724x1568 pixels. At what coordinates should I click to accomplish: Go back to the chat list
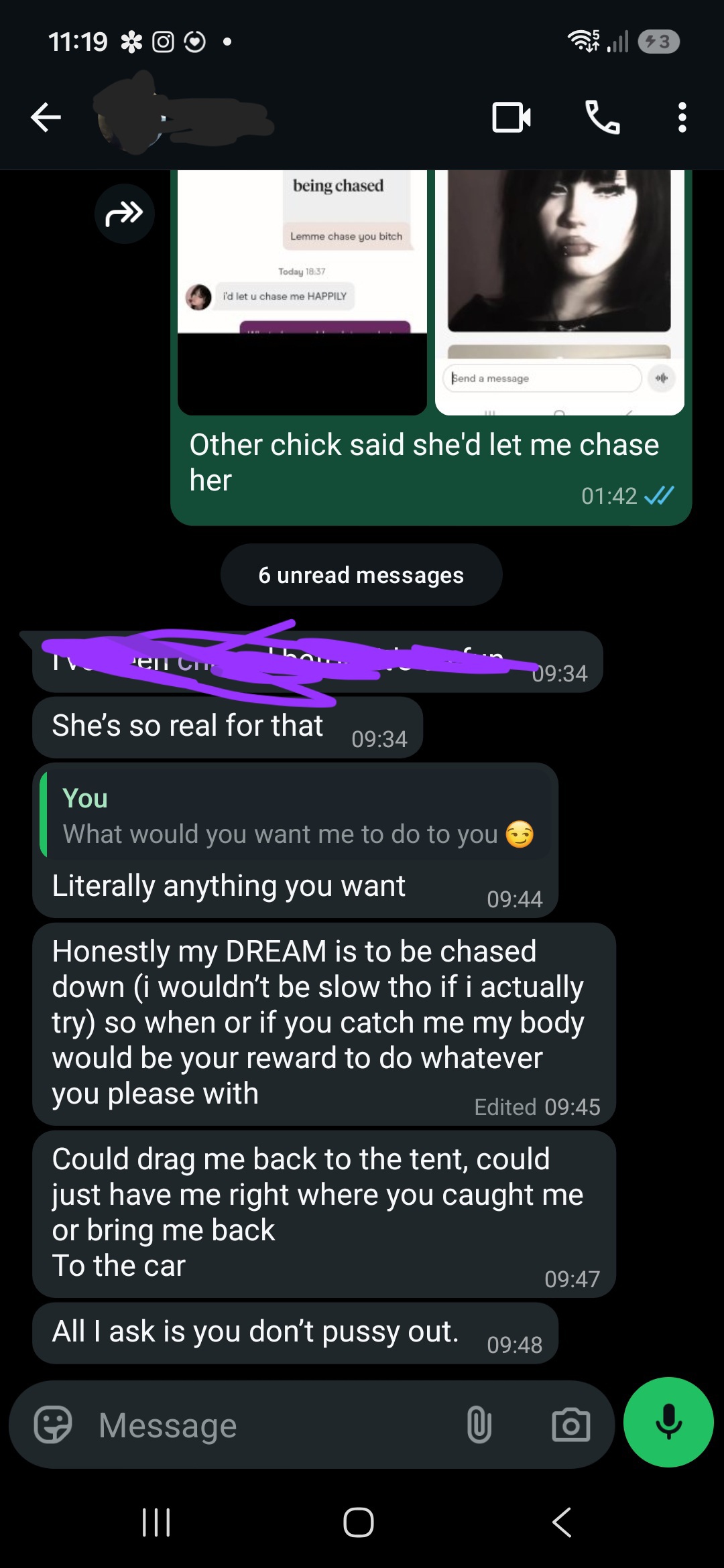46,118
